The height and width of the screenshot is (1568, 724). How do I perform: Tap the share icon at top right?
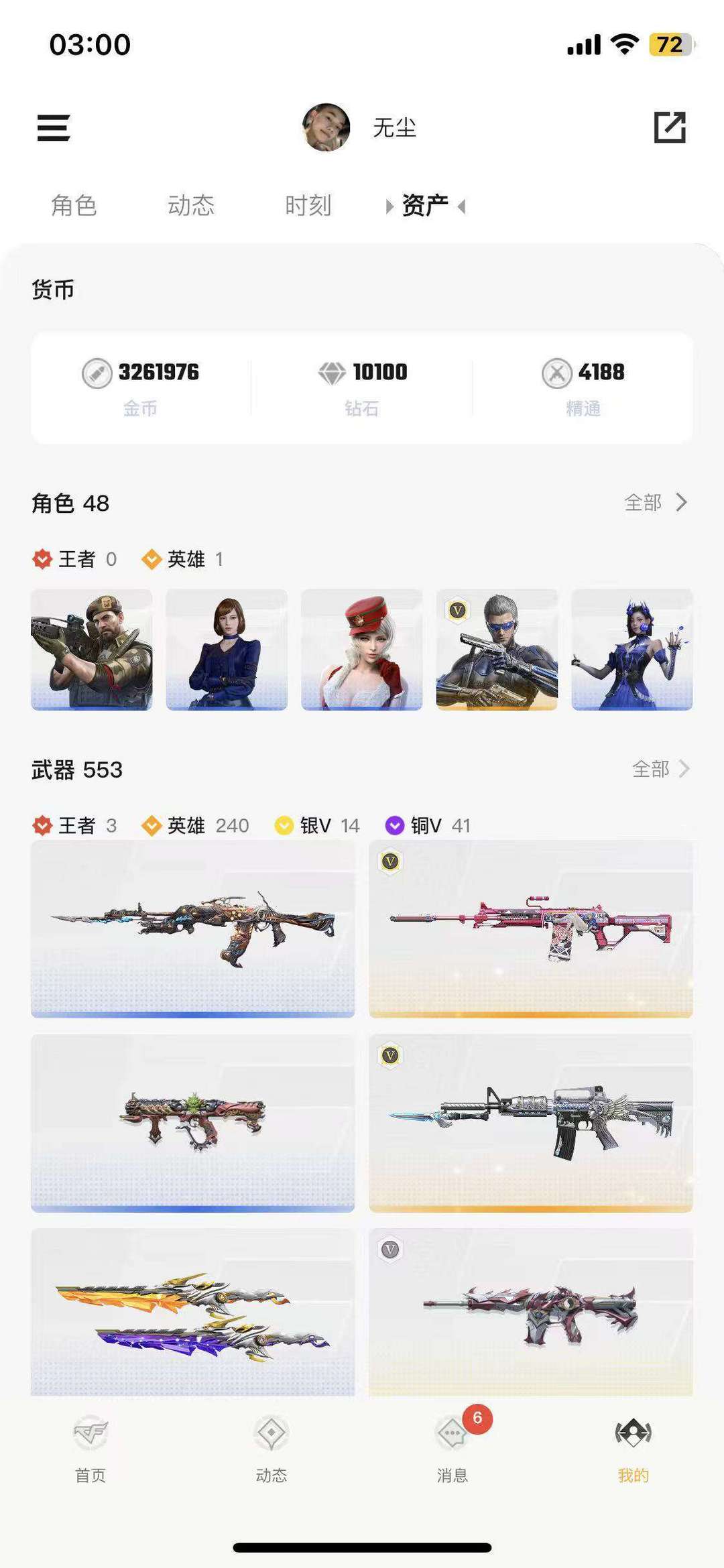coord(670,127)
